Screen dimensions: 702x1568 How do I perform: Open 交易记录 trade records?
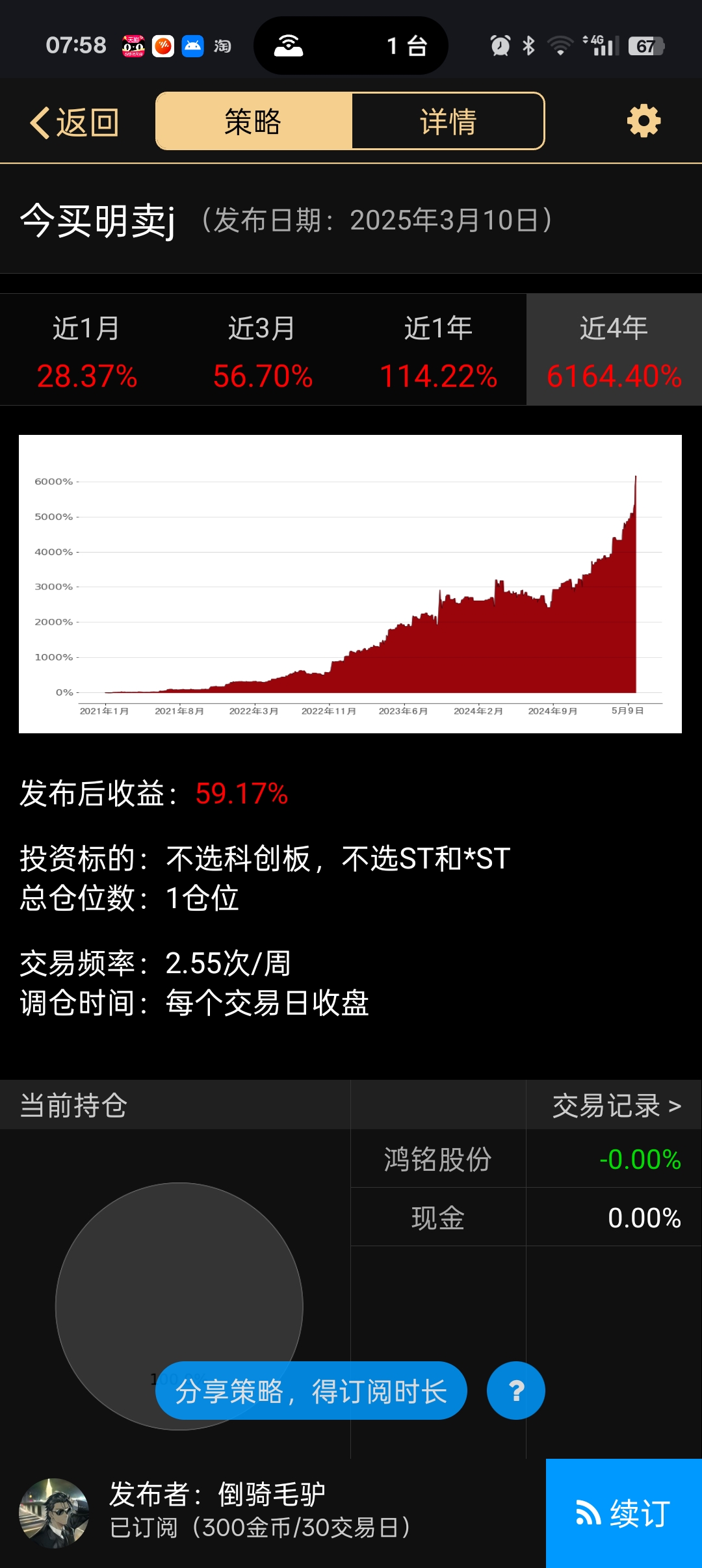[x=616, y=1106]
